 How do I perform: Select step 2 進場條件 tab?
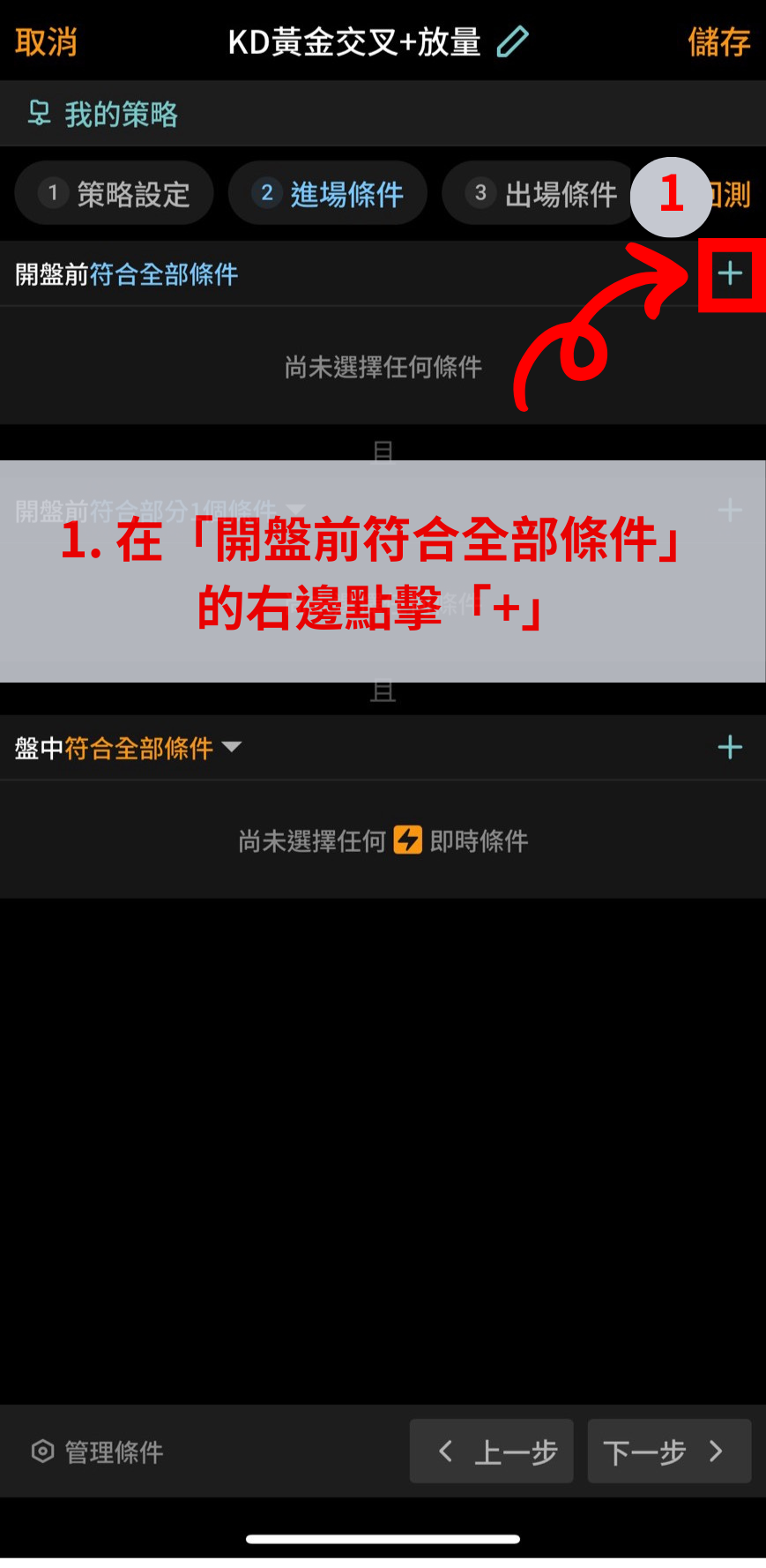tap(328, 193)
